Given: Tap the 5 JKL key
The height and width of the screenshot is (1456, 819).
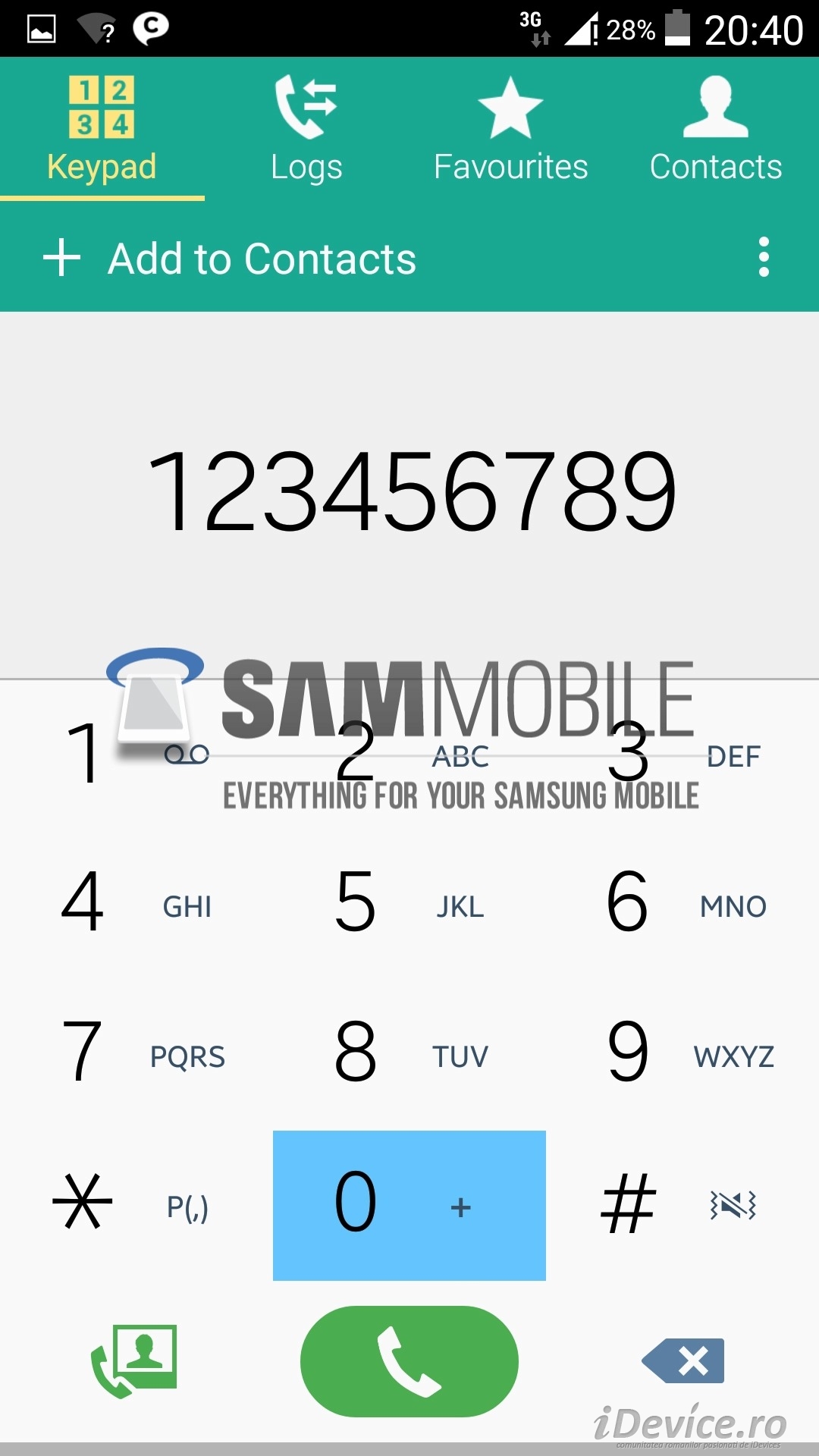Looking at the screenshot, I should pos(409,905).
